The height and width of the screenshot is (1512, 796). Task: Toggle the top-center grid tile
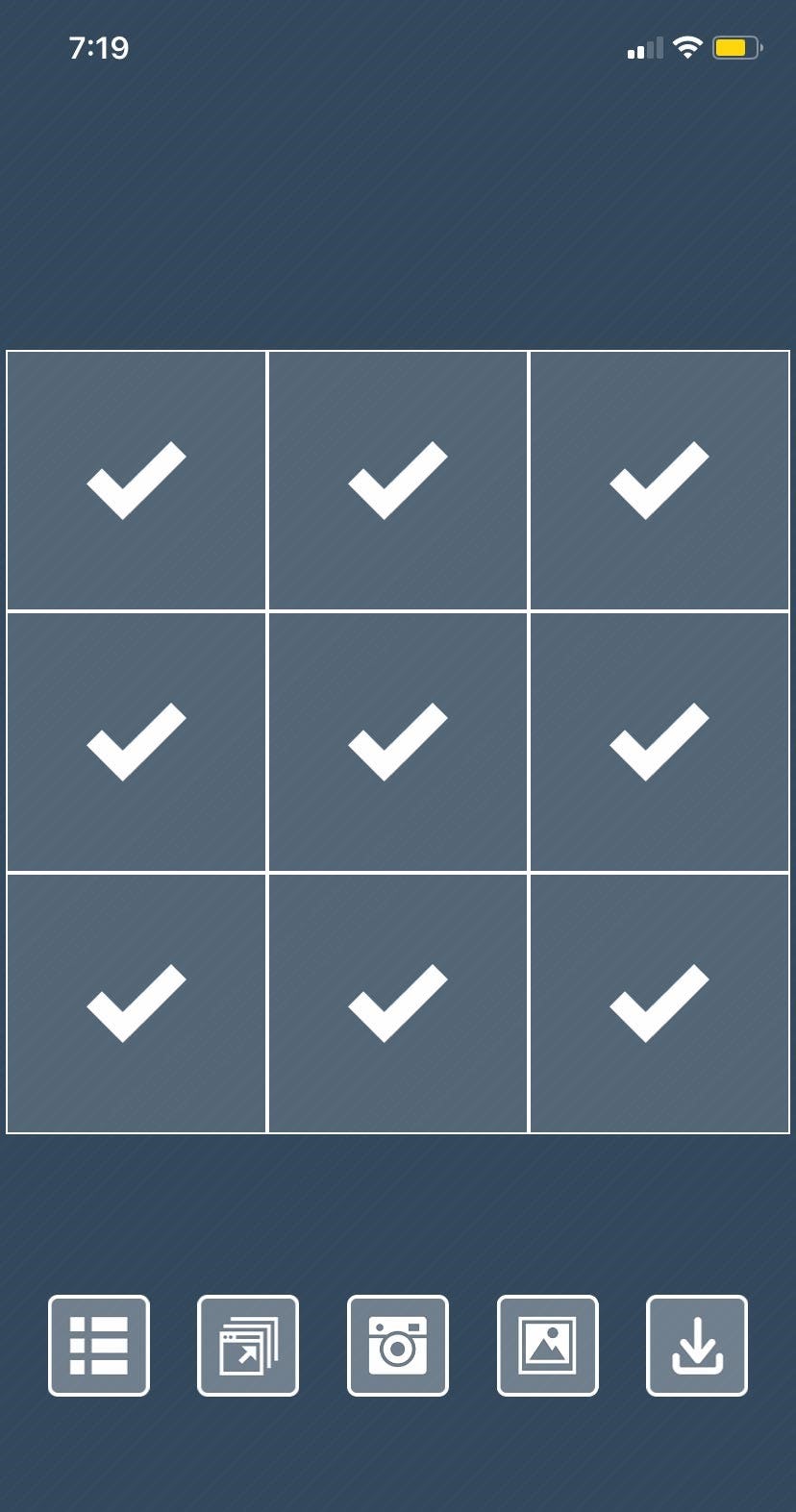[x=398, y=481]
